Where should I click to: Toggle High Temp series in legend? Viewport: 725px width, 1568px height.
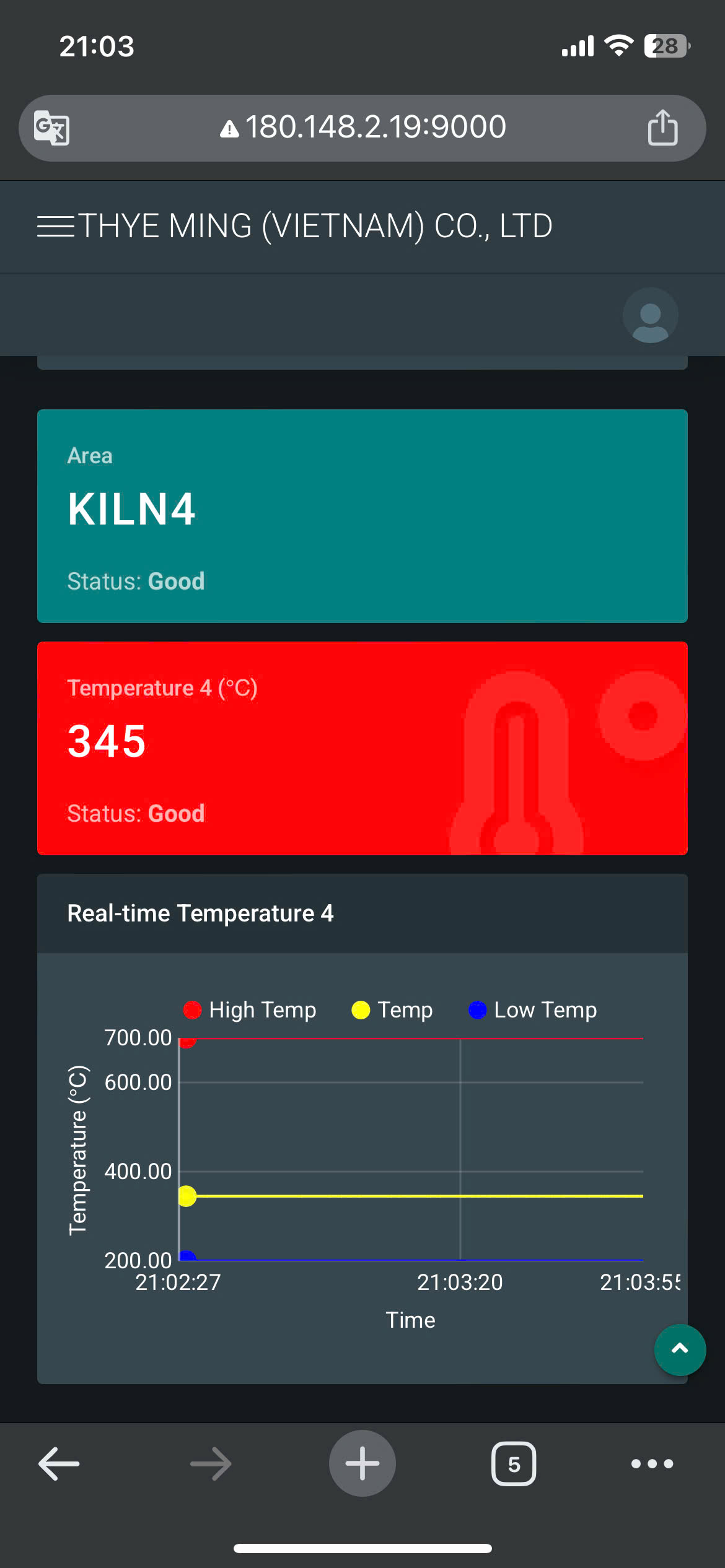pyautogui.click(x=250, y=1010)
